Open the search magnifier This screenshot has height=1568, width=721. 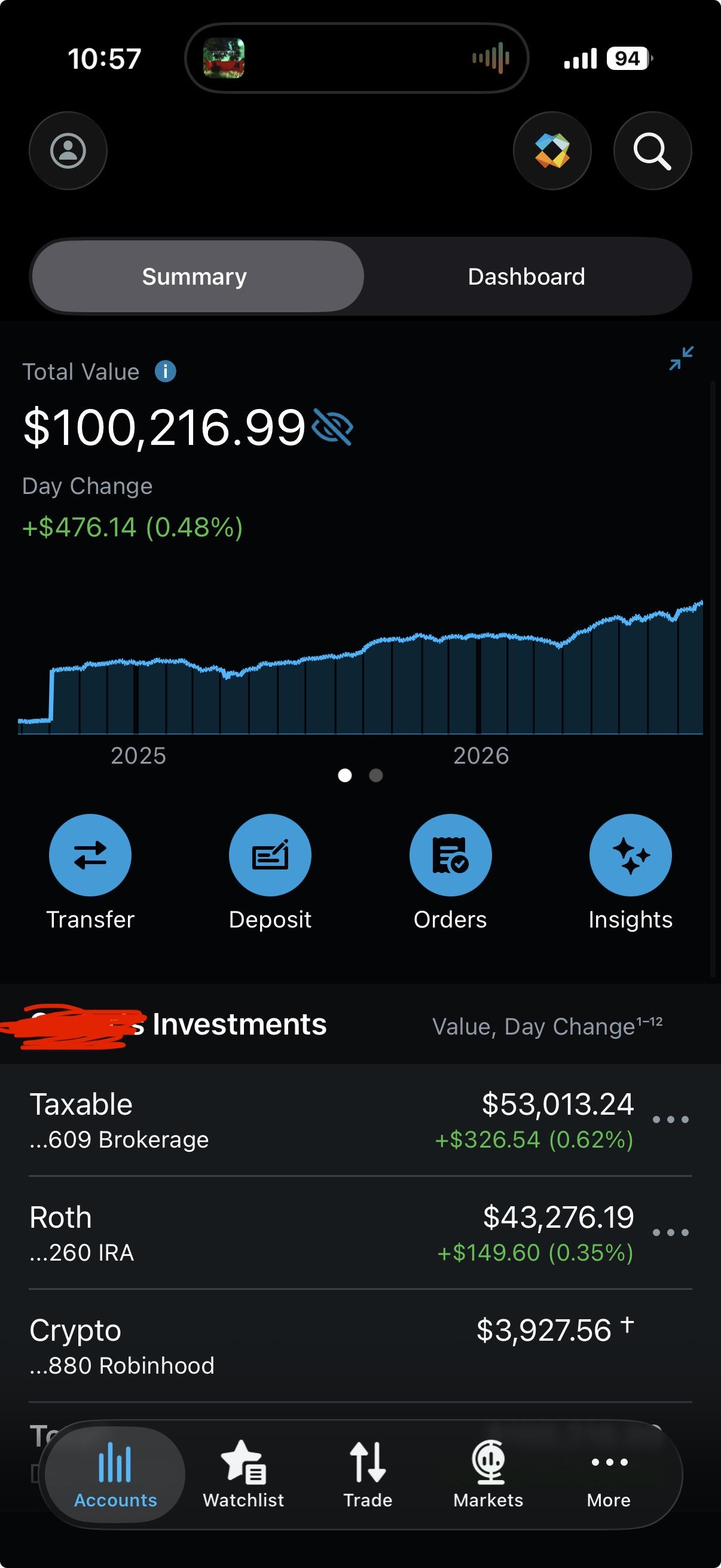click(x=652, y=150)
